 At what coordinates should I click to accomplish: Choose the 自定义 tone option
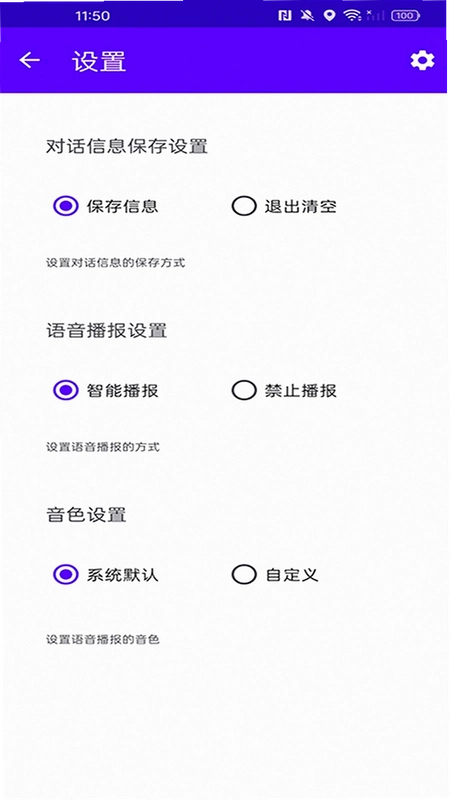pyautogui.click(x=275, y=575)
